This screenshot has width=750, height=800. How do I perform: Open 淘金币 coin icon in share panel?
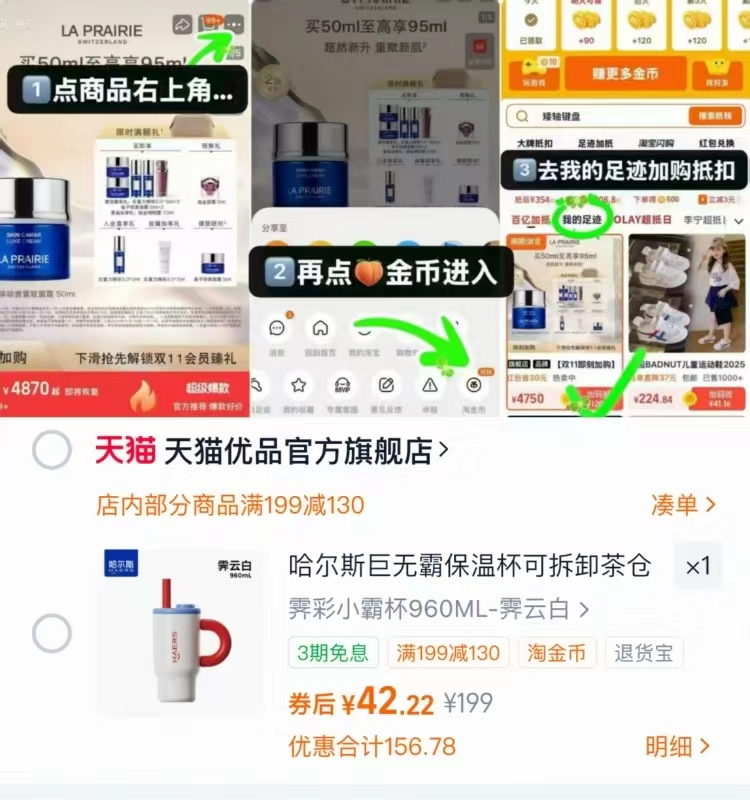pos(473,384)
